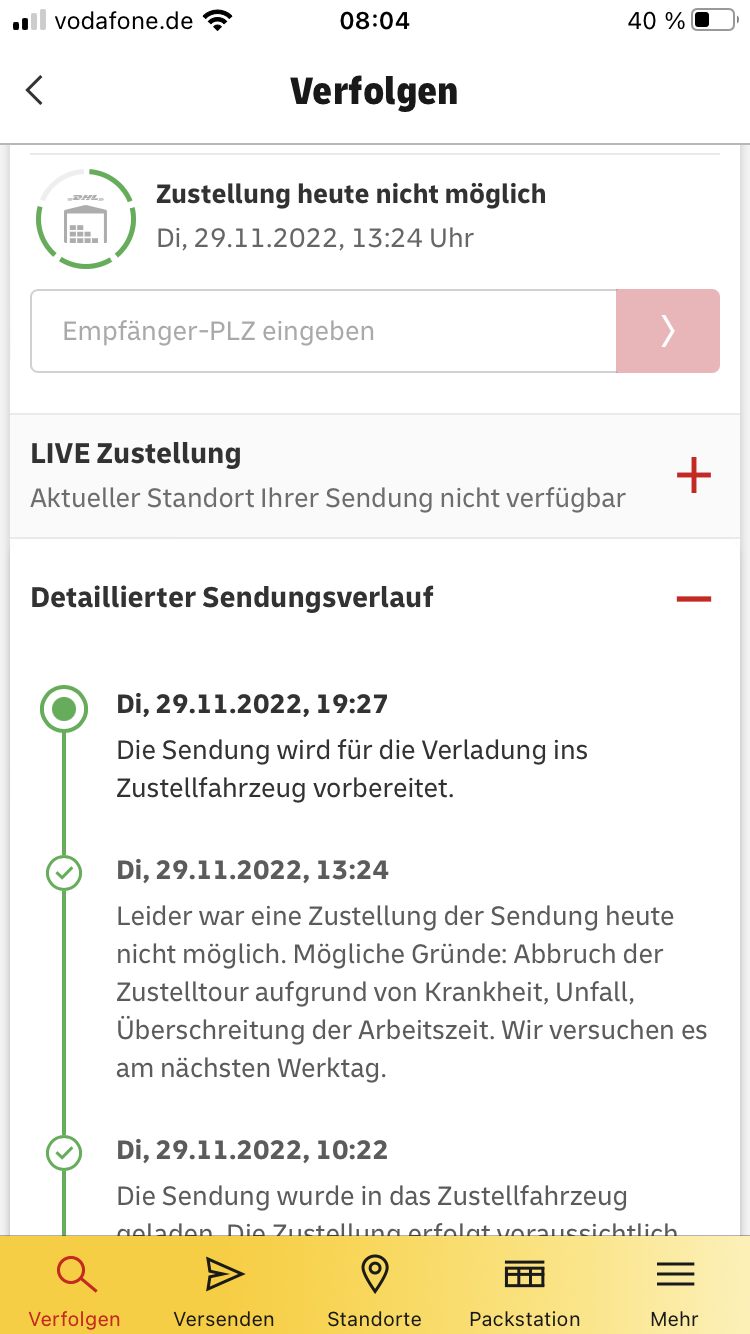Image resolution: width=750 pixels, height=1334 pixels.
Task: Tap the Empfänger-PLZ eingeben field
Action: click(x=323, y=331)
